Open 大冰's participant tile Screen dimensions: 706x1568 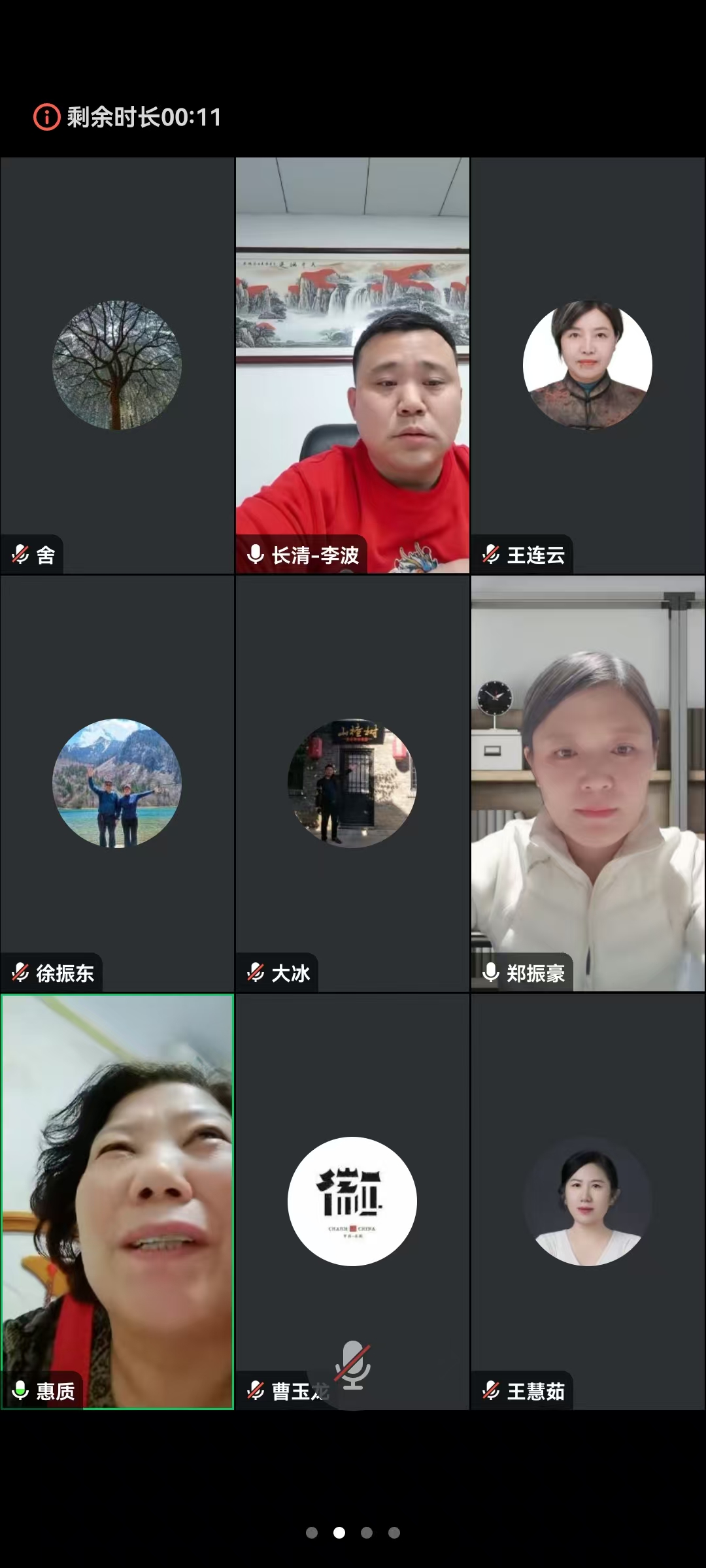[352, 783]
